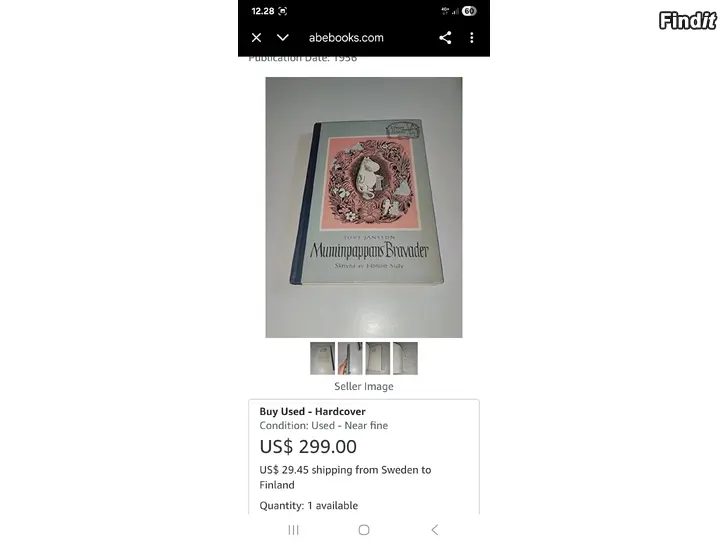Image resolution: width=728 pixels, height=546 pixels.
Task: Select the fourth seller image thumbnail
Action: click(405, 358)
